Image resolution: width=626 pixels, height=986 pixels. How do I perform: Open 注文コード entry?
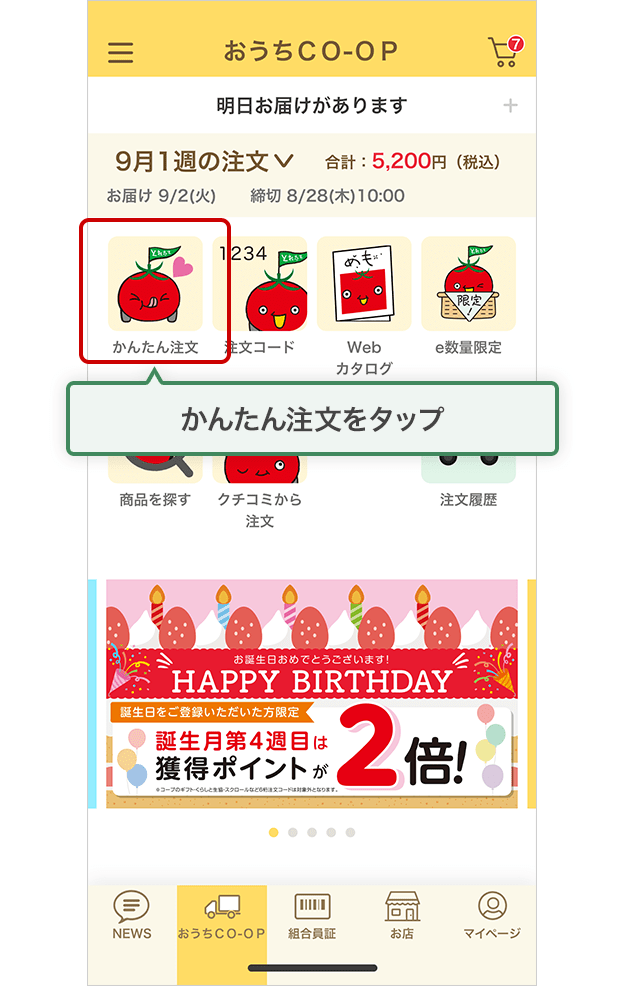259,293
